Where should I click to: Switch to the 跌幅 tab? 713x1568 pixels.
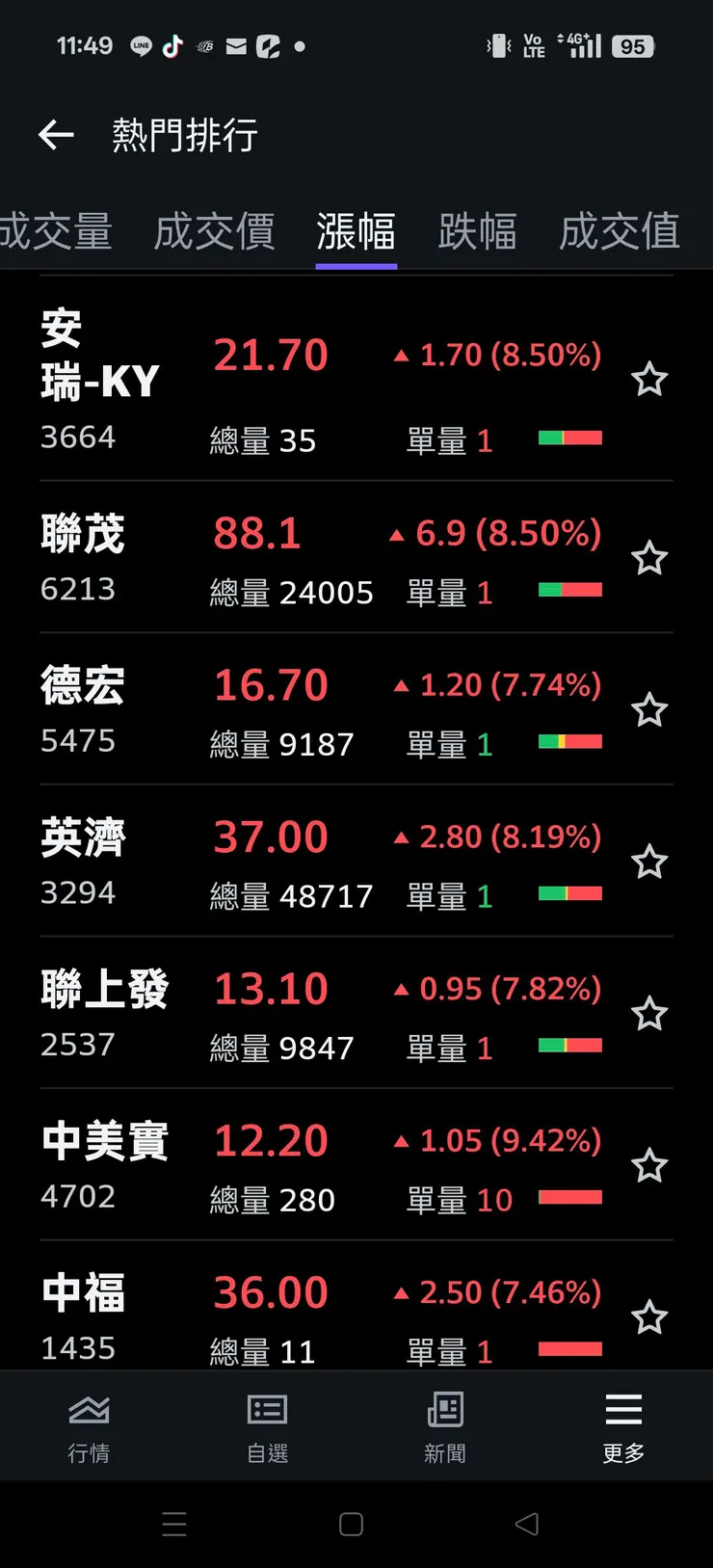click(x=478, y=231)
